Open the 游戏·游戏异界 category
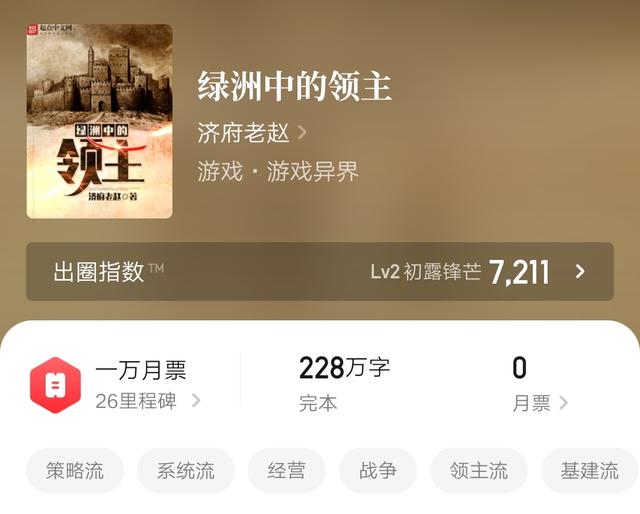This screenshot has width=640, height=514. coord(278,171)
